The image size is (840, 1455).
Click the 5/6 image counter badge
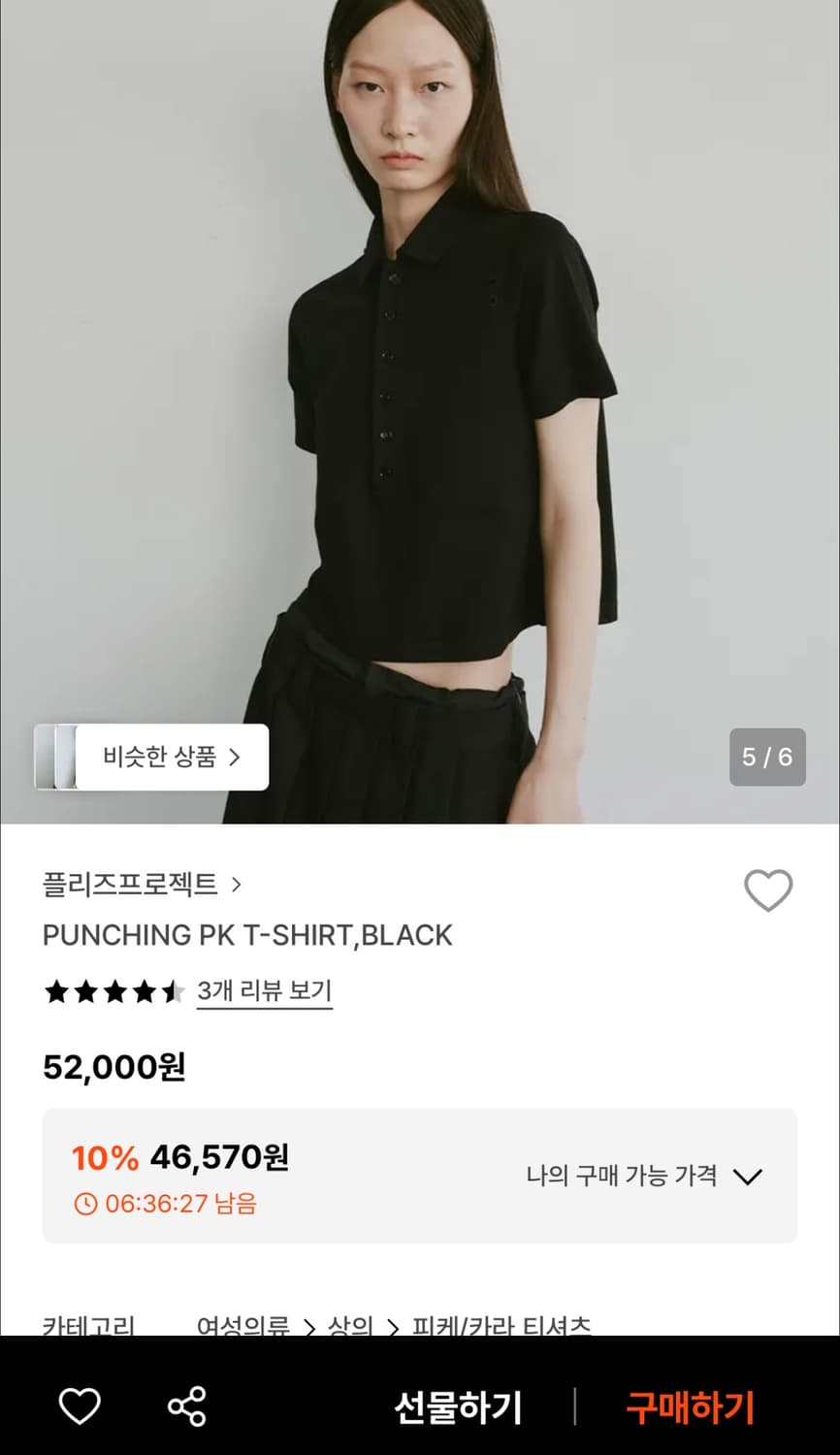click(767, 757)
